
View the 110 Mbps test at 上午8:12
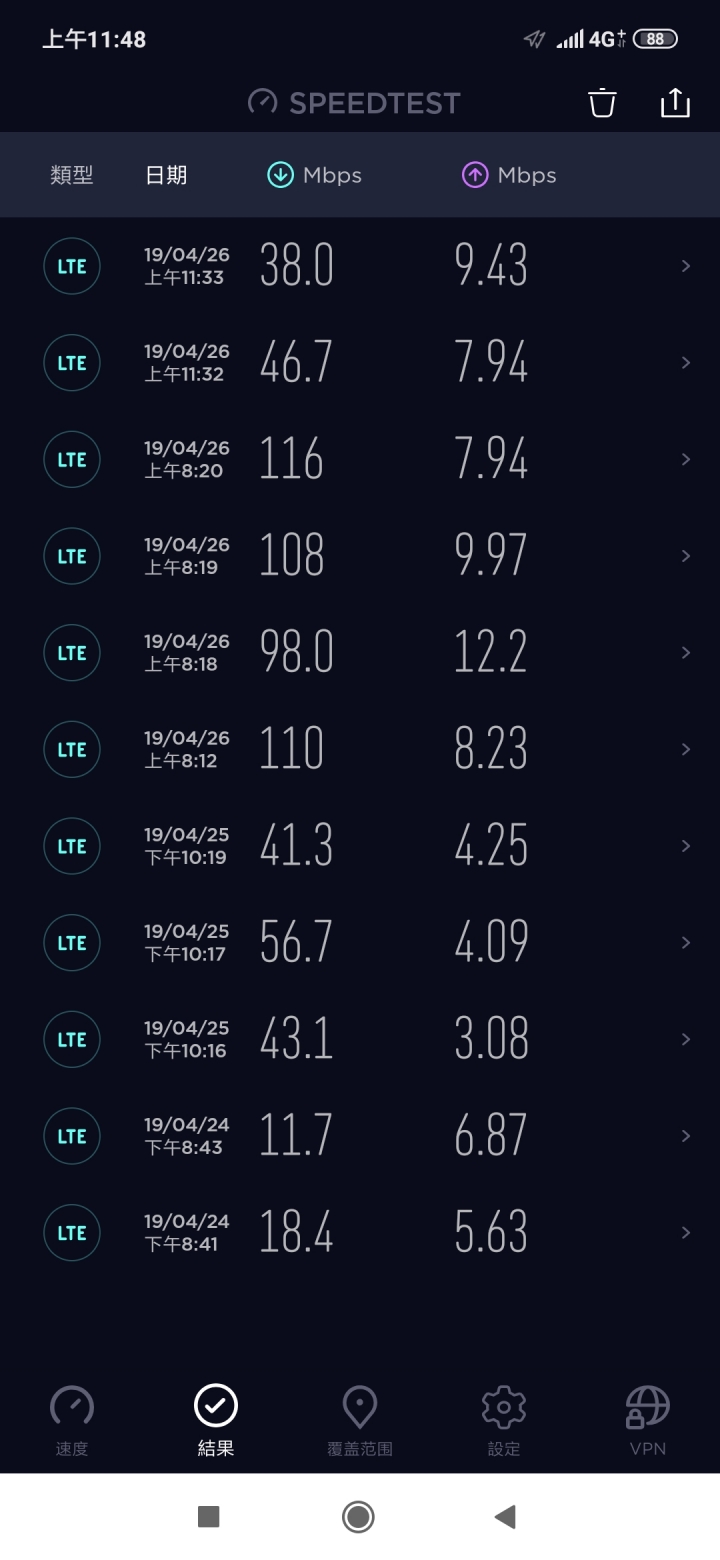point(360,749)
